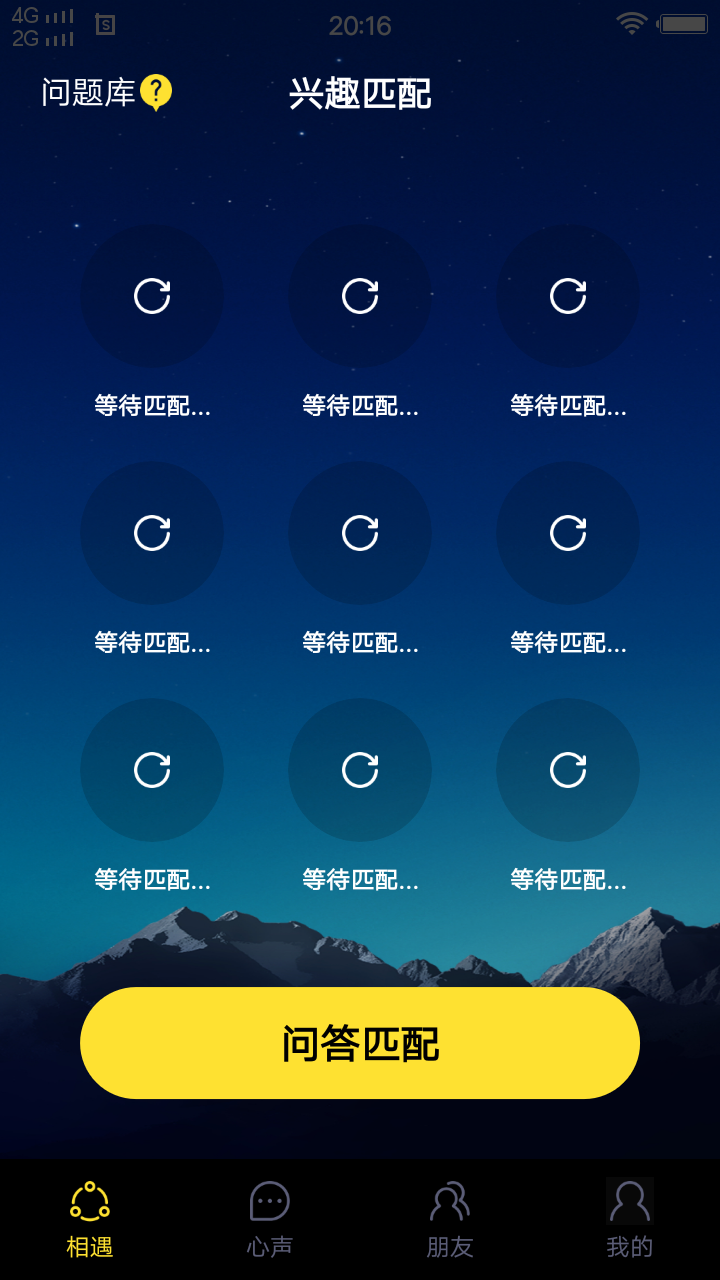Tap the refresh icon in the bottom-left circle
This screenshot has height=1280, width=720.
tap(152, 770)
